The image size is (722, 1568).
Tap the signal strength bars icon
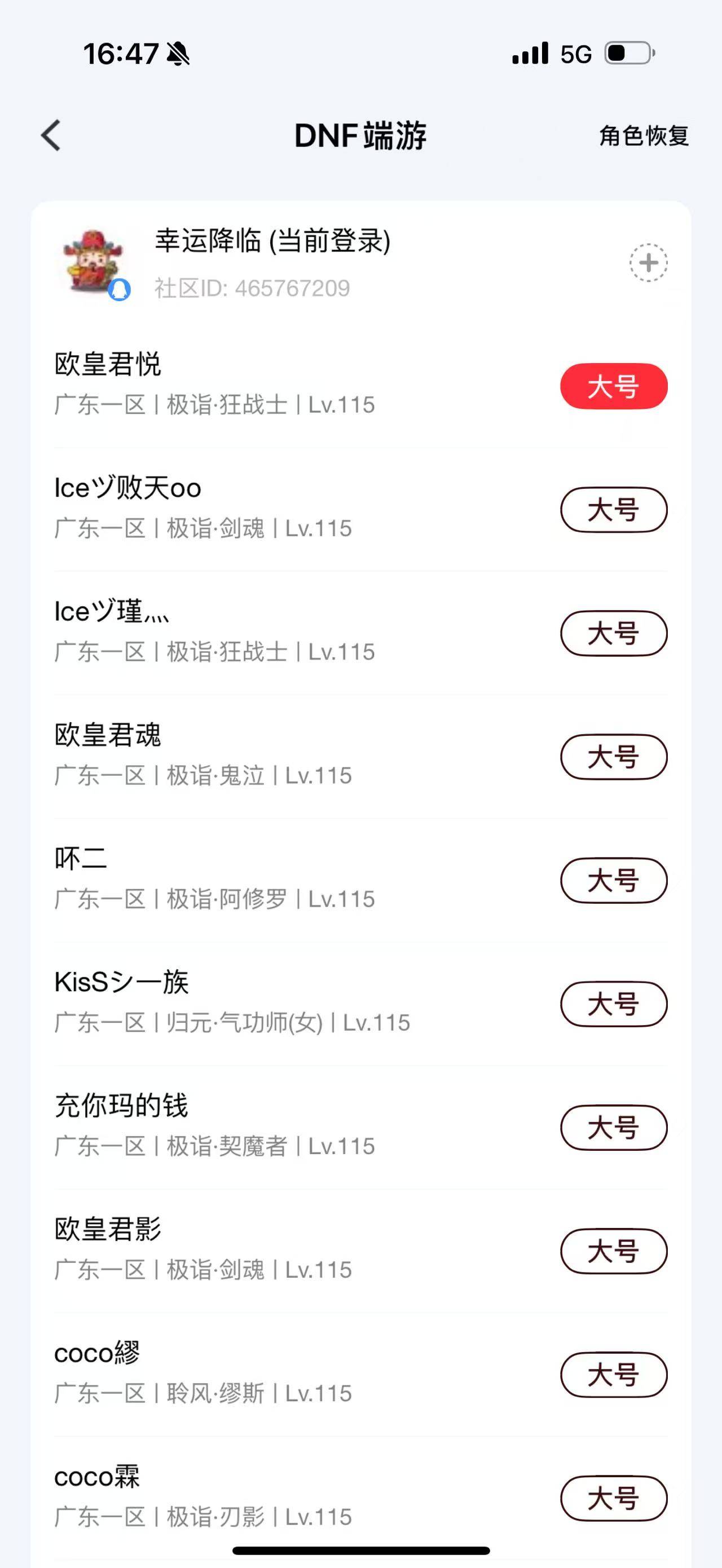(529, 54)
